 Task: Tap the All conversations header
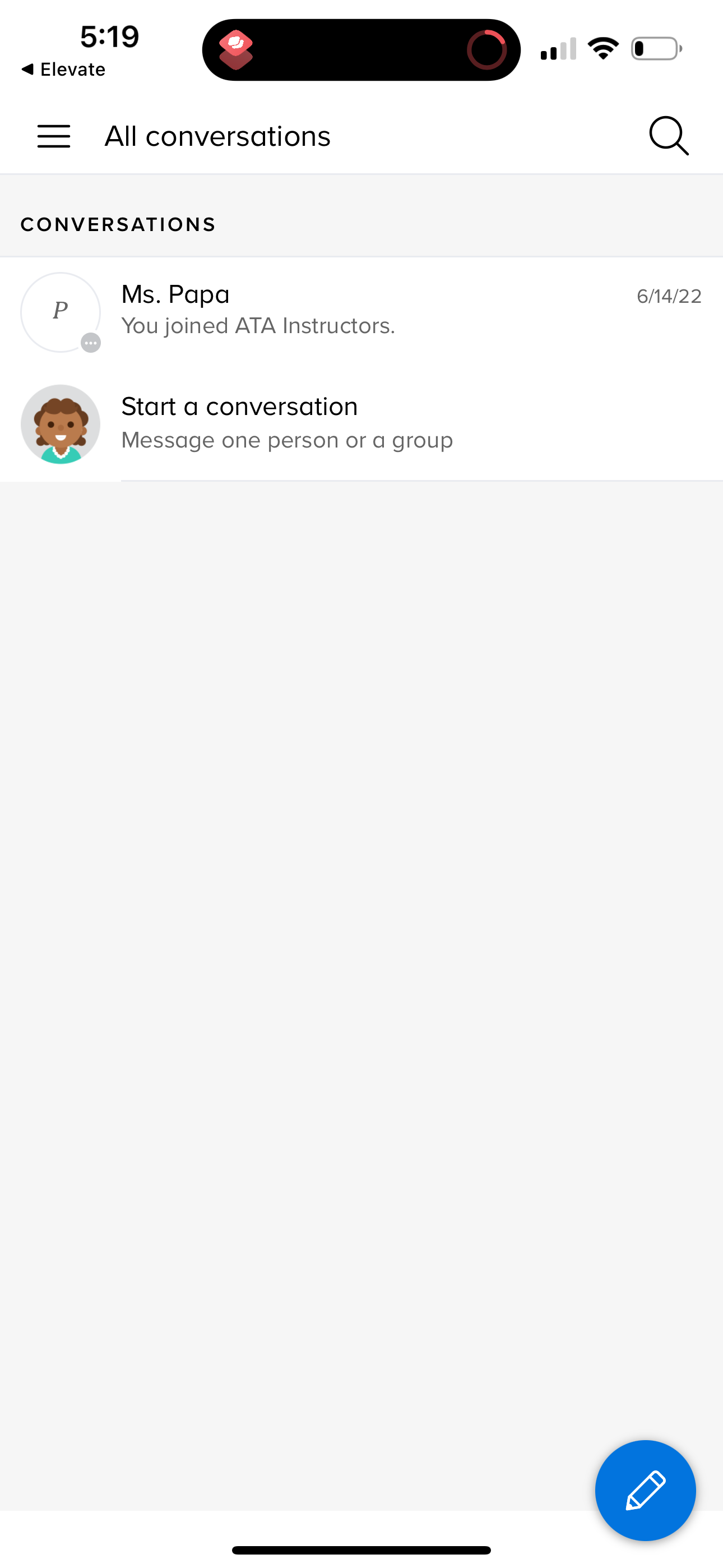[217, 136]
